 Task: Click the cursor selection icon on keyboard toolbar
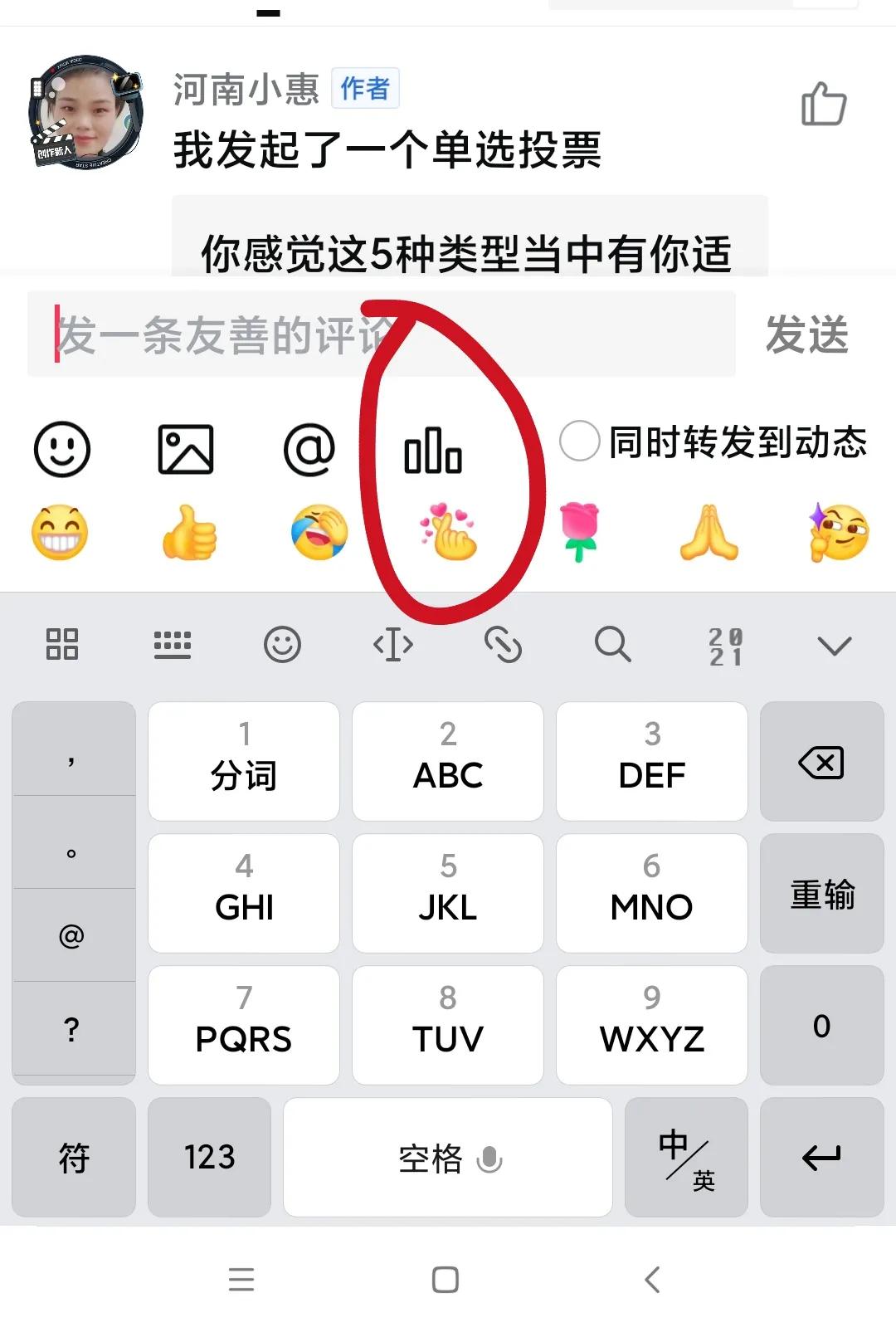[392, 644]
